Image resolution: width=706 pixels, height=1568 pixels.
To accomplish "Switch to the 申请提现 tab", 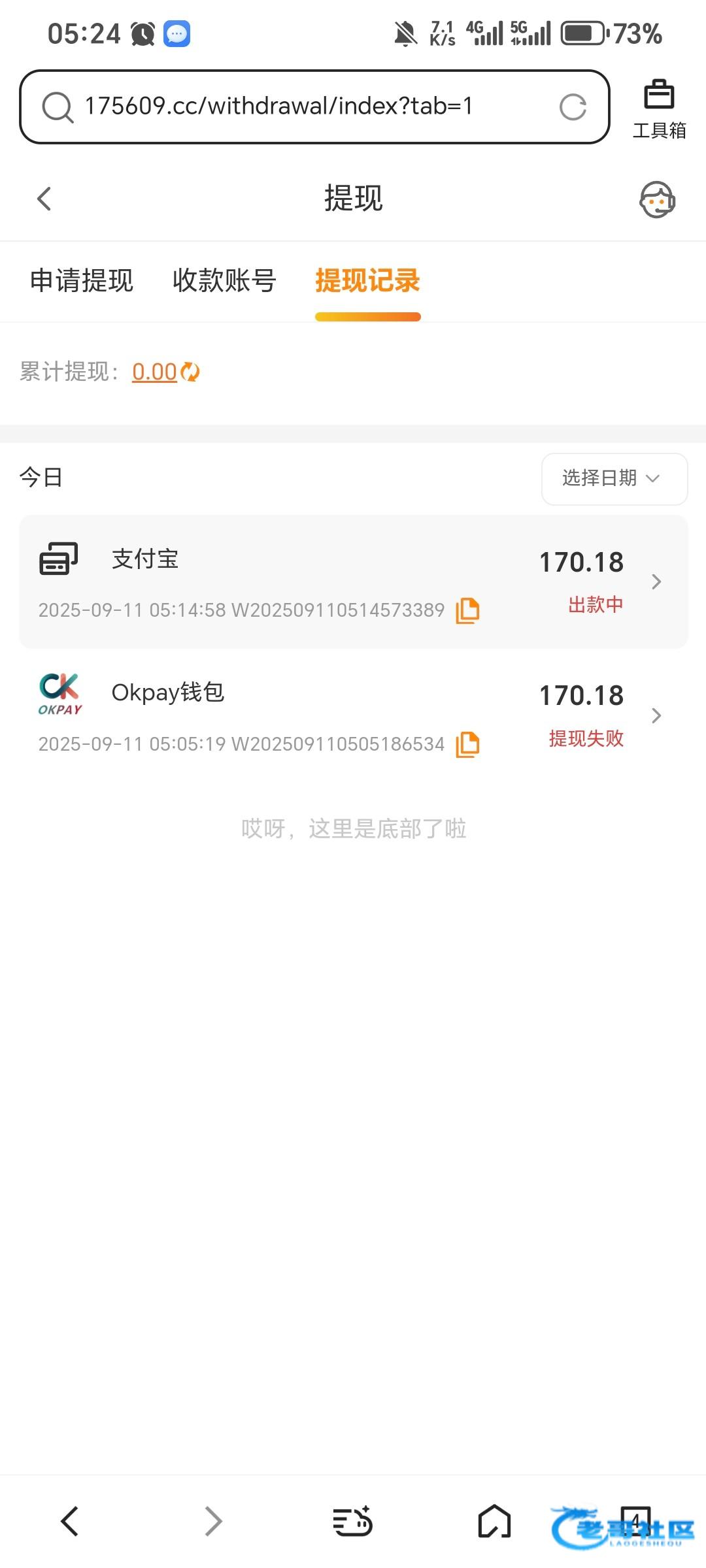I will coord(82,281).
